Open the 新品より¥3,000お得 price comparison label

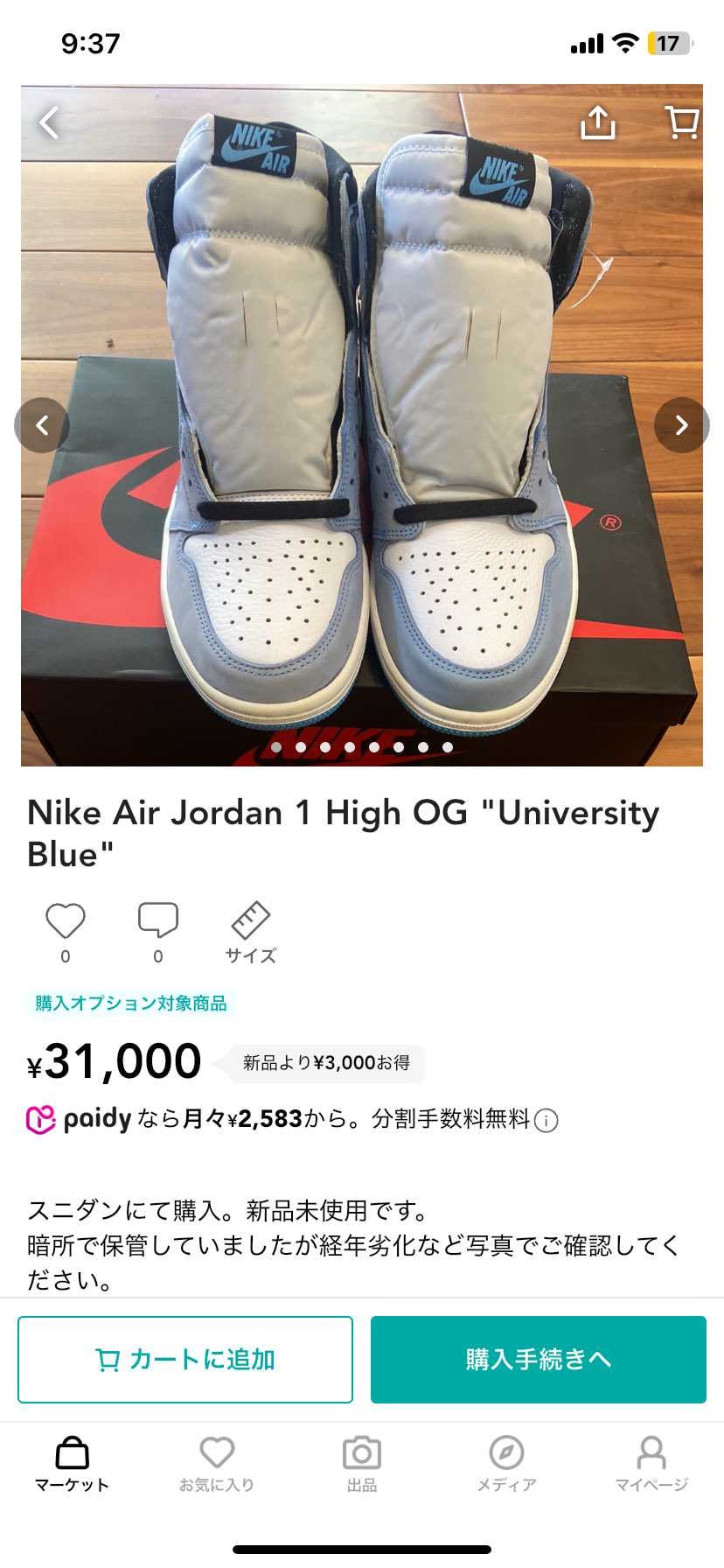(x=325, y=1062)
